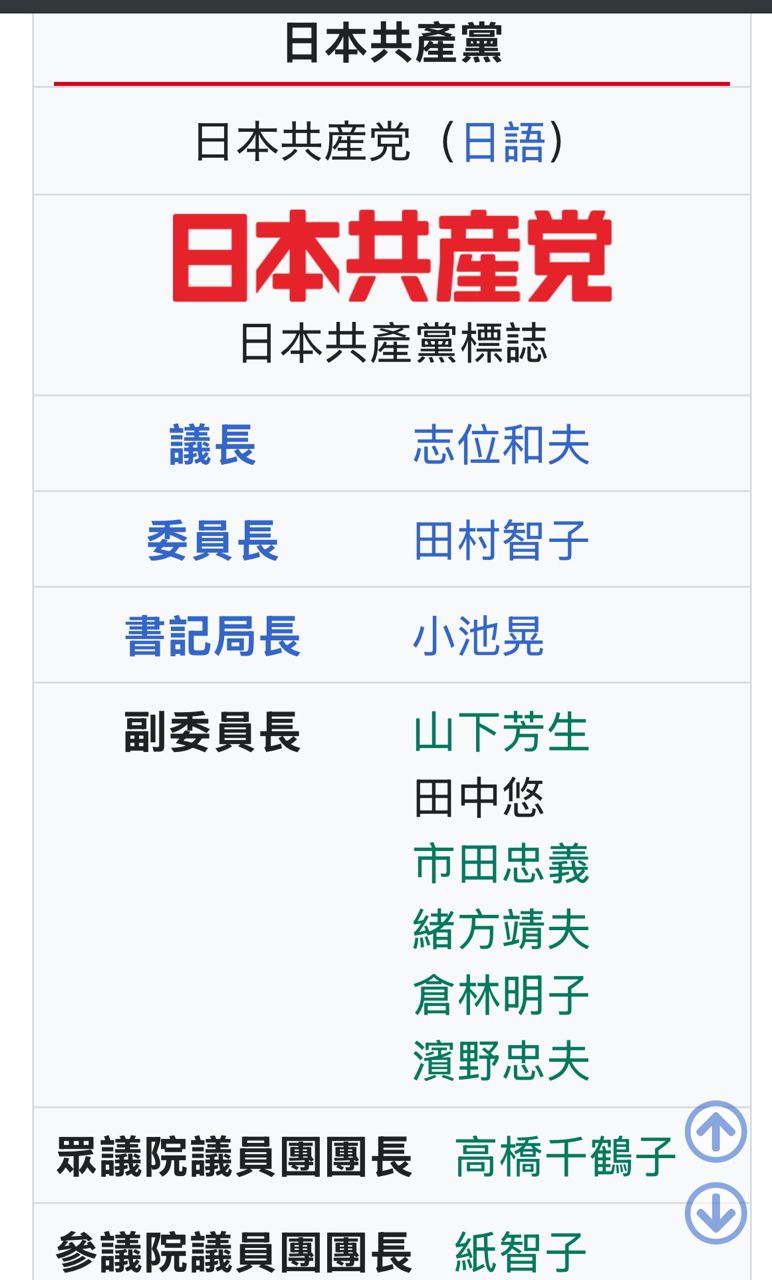Open the 書記局長 link
772x1280 pixels.
click(212, 637)
